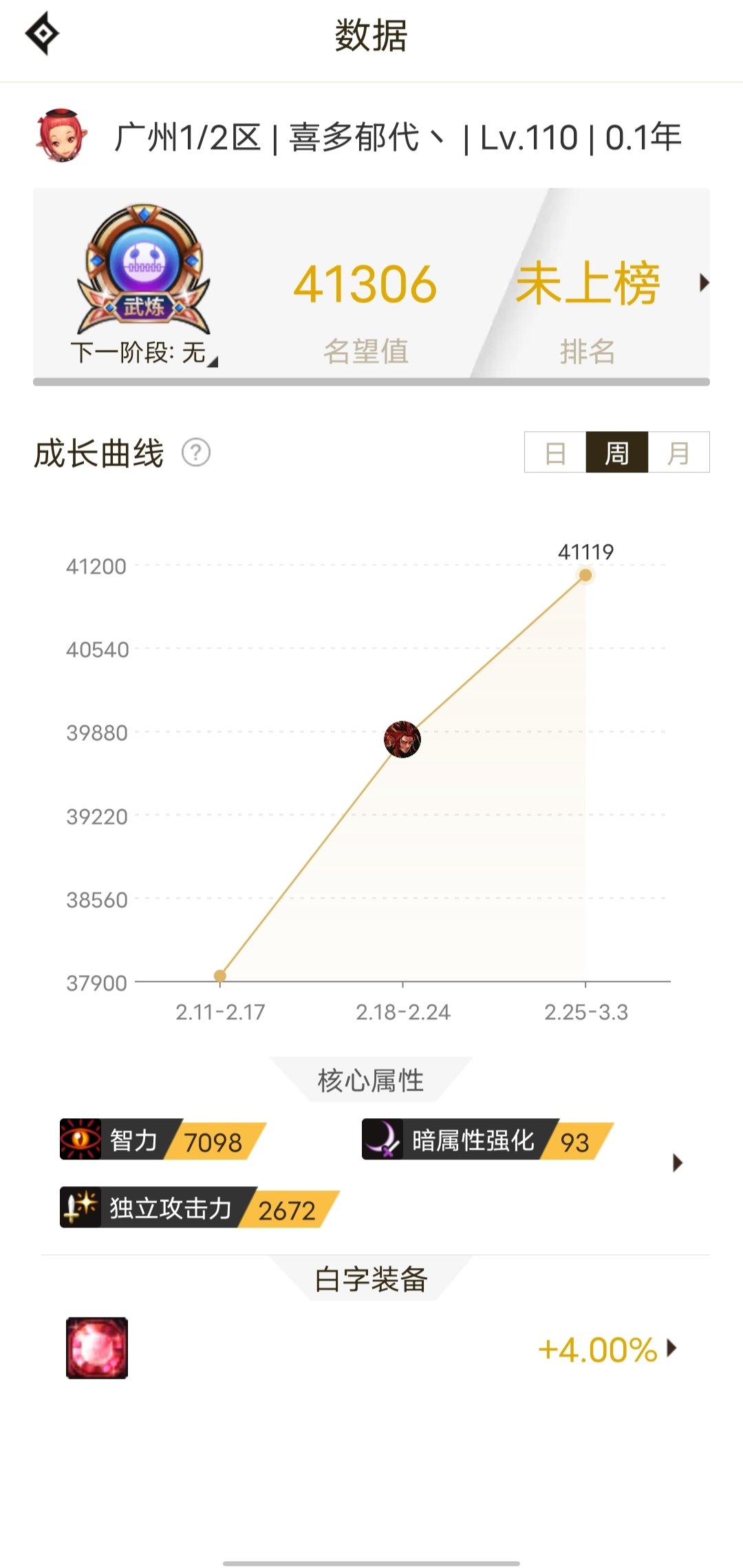Tap the character marker on 2.18-2.24
This screenshot has width=743, height=1568.
tap(402, 739)
